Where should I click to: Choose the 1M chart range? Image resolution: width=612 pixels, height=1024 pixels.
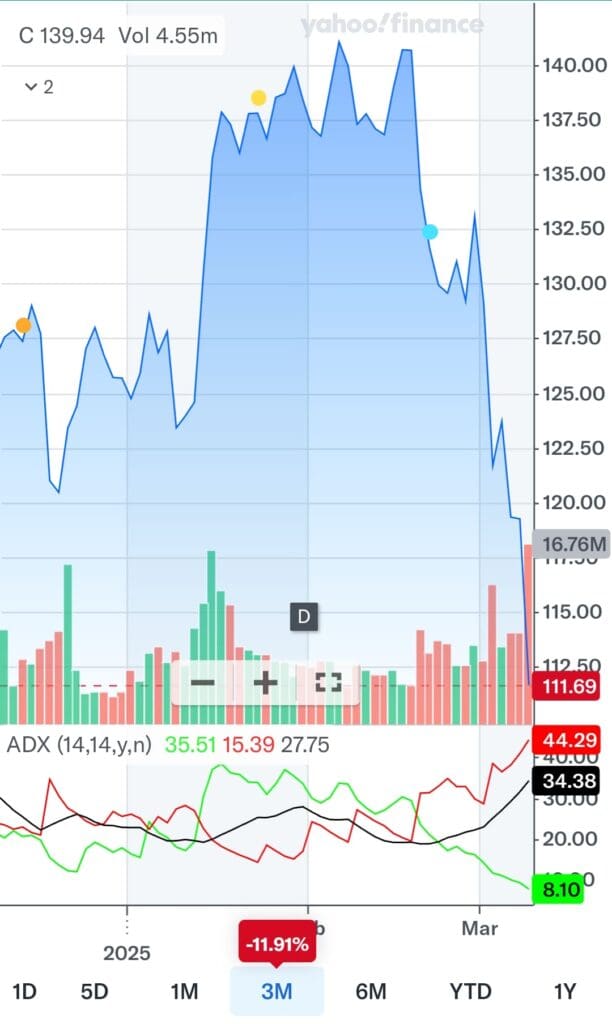tap(184, 991)
